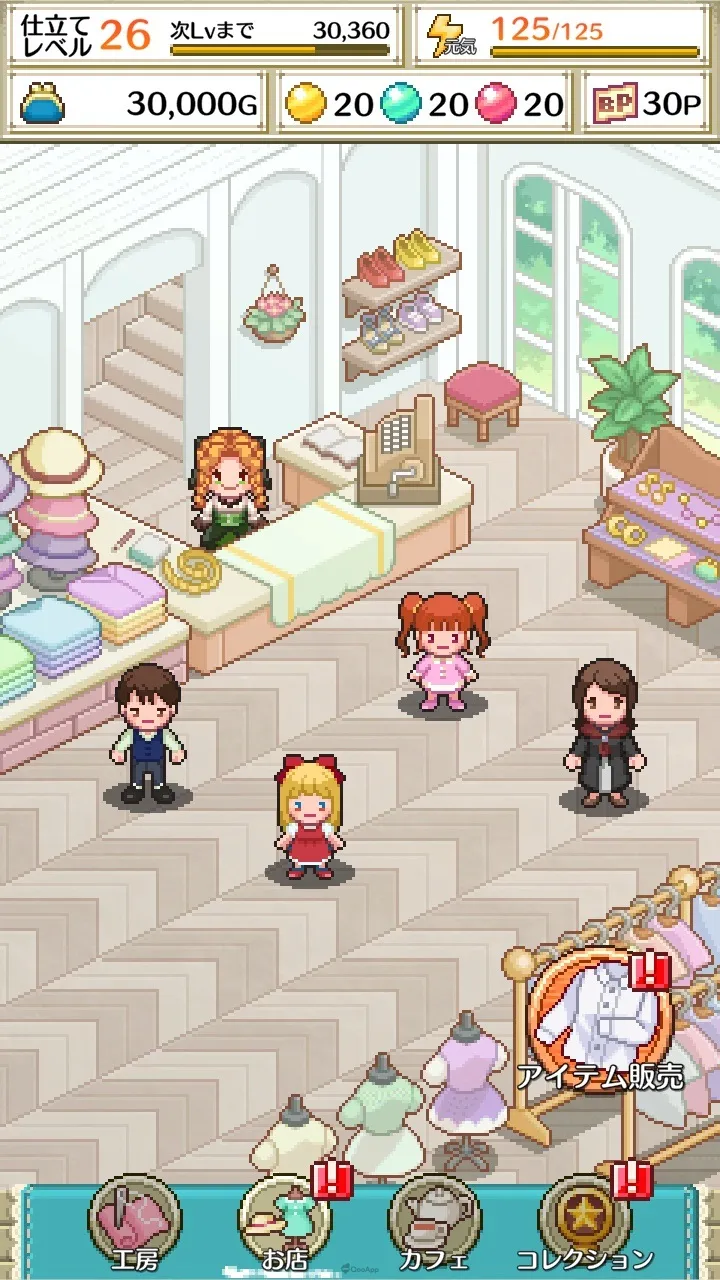Select the boy in the navy vest
This screenshot has height=1280, width=720.
[x=147, y=735]
